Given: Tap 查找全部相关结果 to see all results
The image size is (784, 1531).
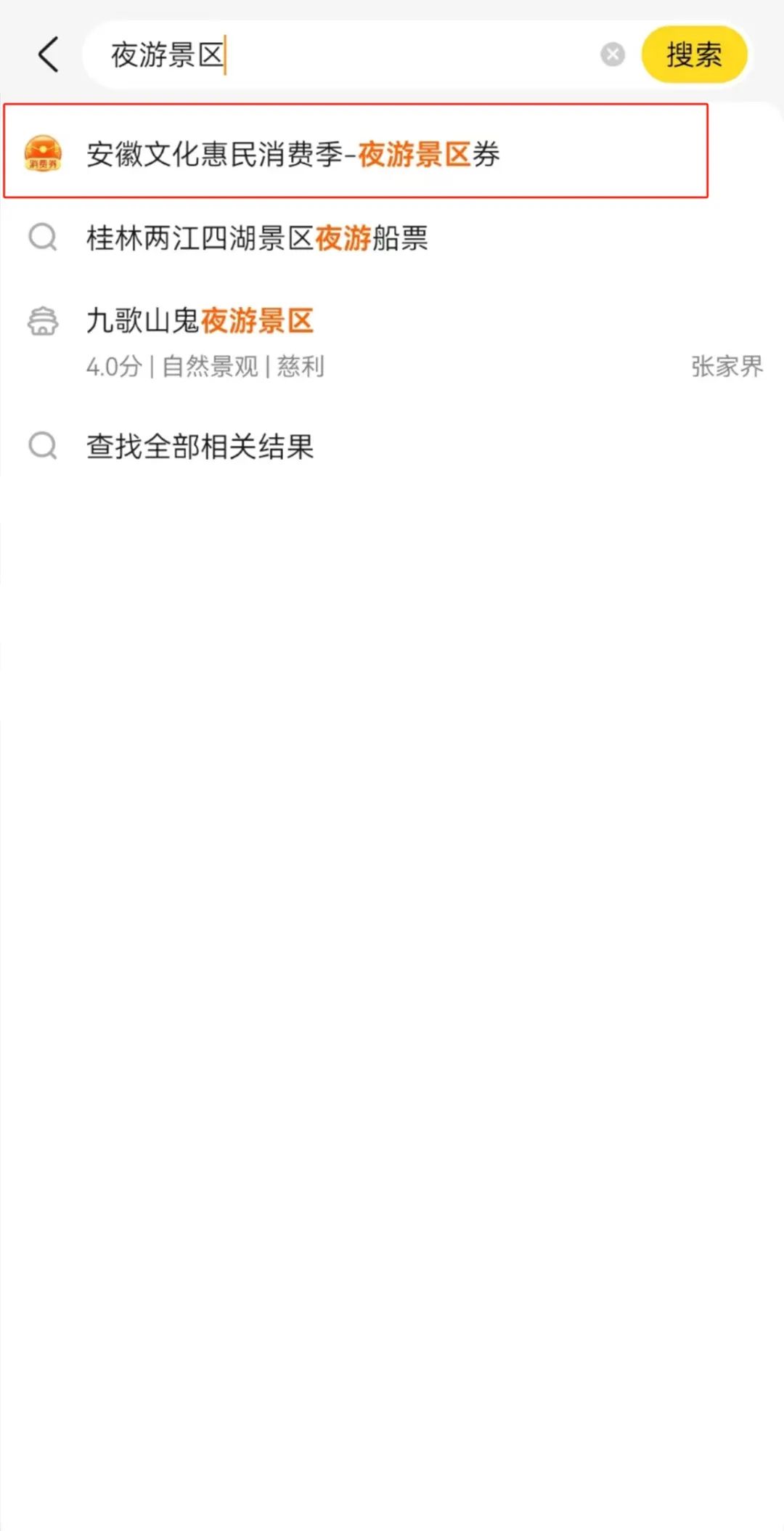Looking at the screenshot, I should 200,446.
